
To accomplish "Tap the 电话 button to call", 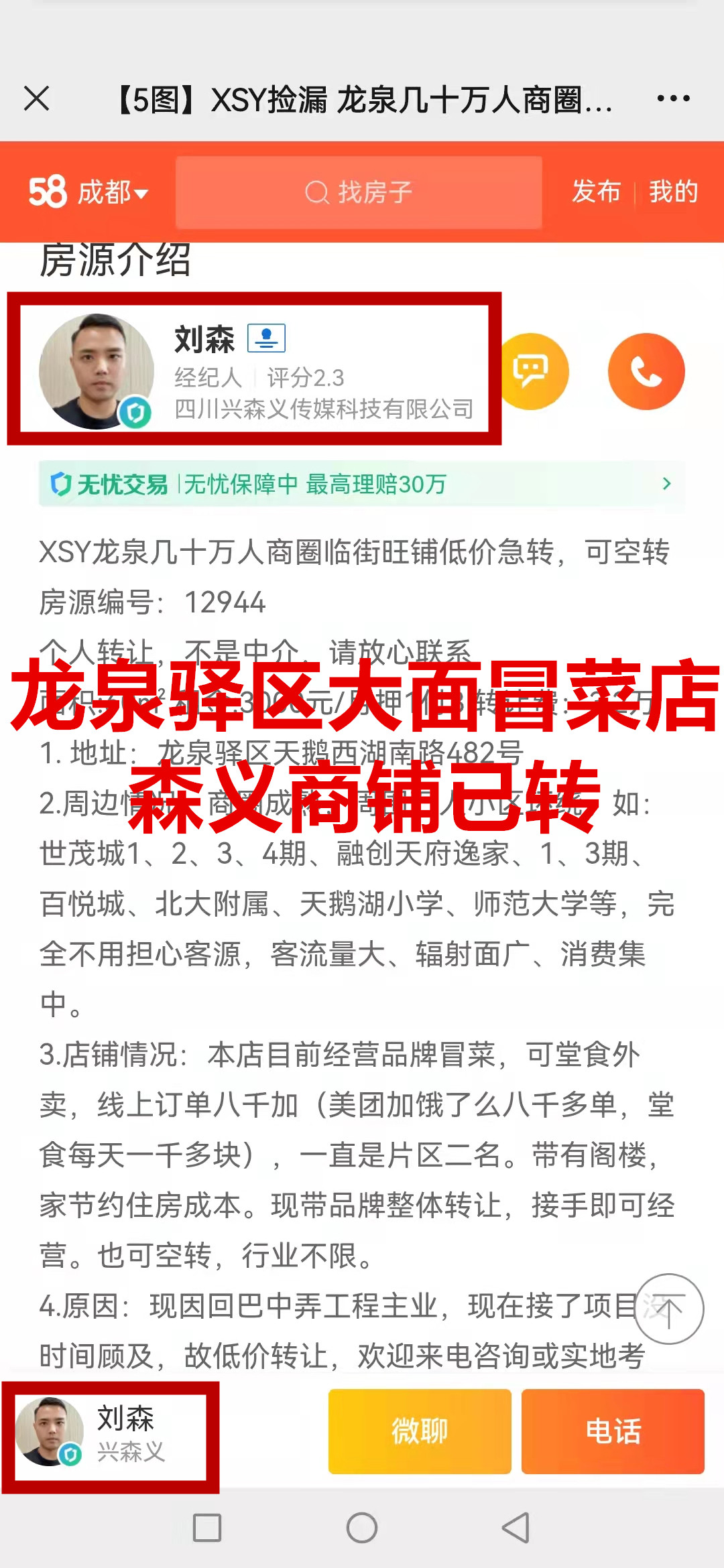I will point(613,1431).
